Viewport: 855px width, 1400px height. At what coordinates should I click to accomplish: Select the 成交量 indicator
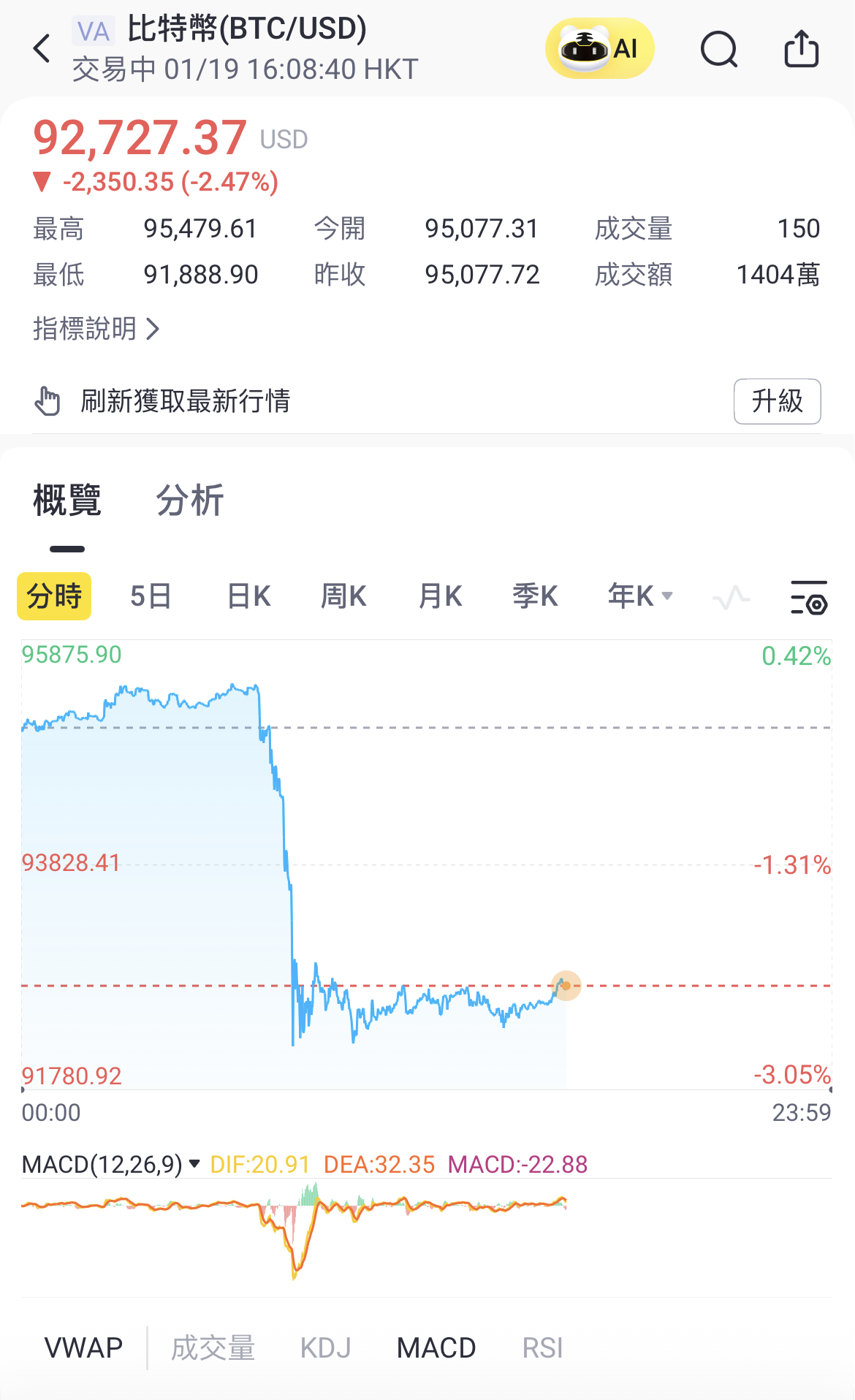coord(213,1348)
